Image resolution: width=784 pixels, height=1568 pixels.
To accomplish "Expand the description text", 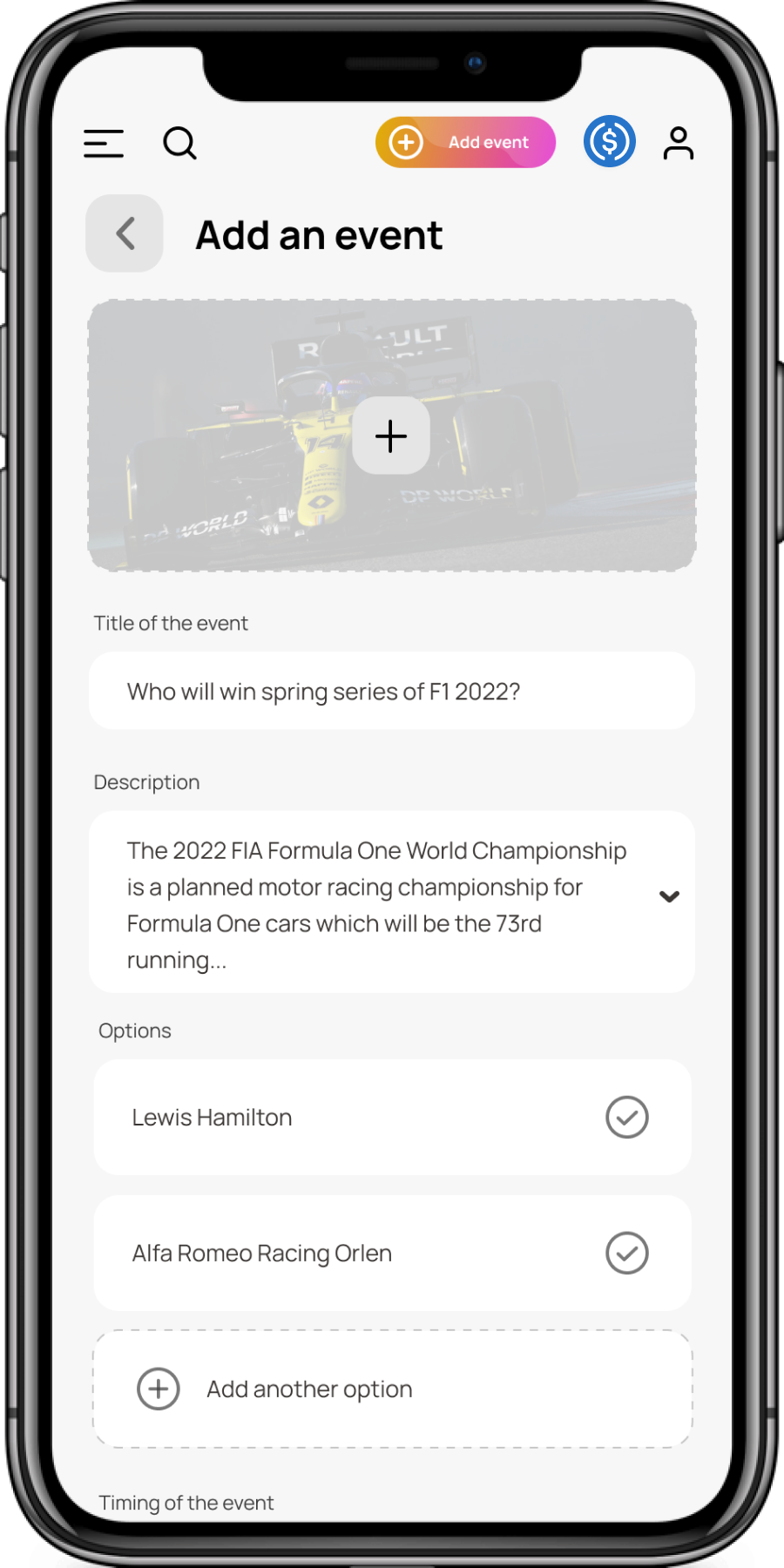I will [669, 896].
